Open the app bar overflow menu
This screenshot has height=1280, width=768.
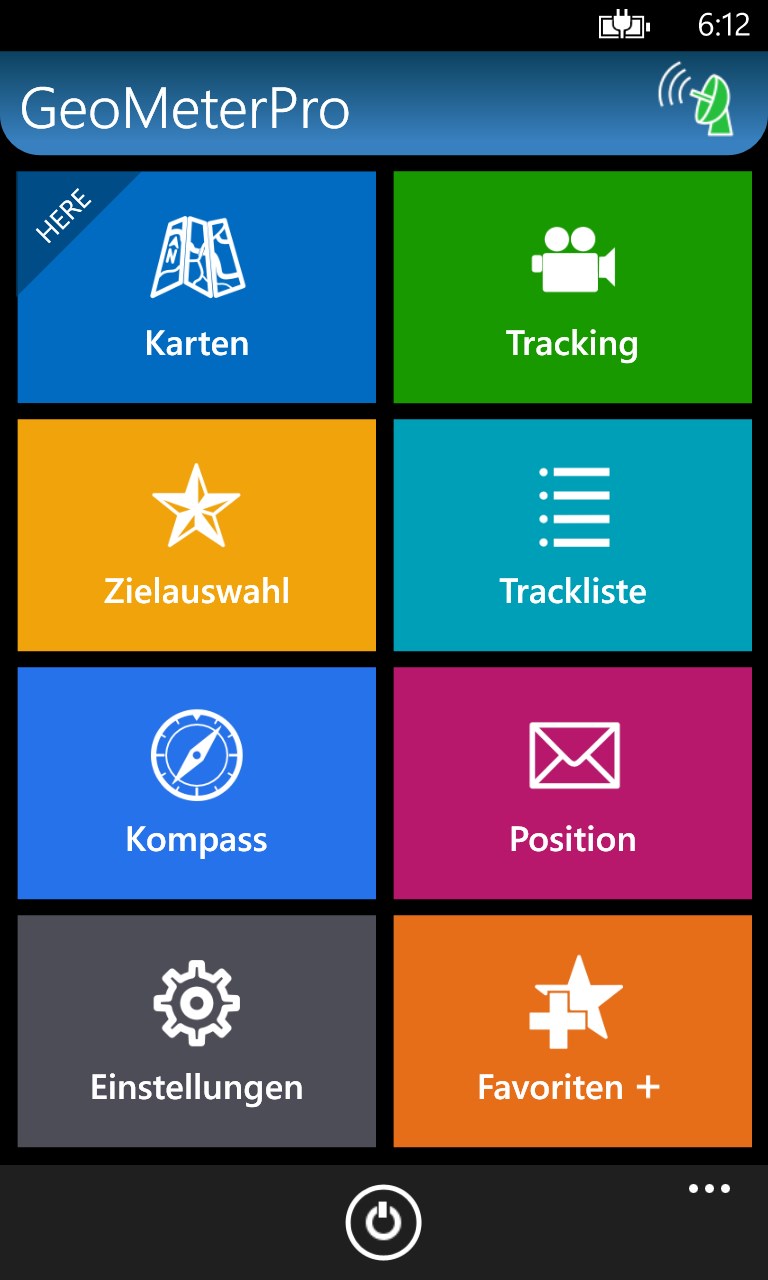[x=709, y=1188]
